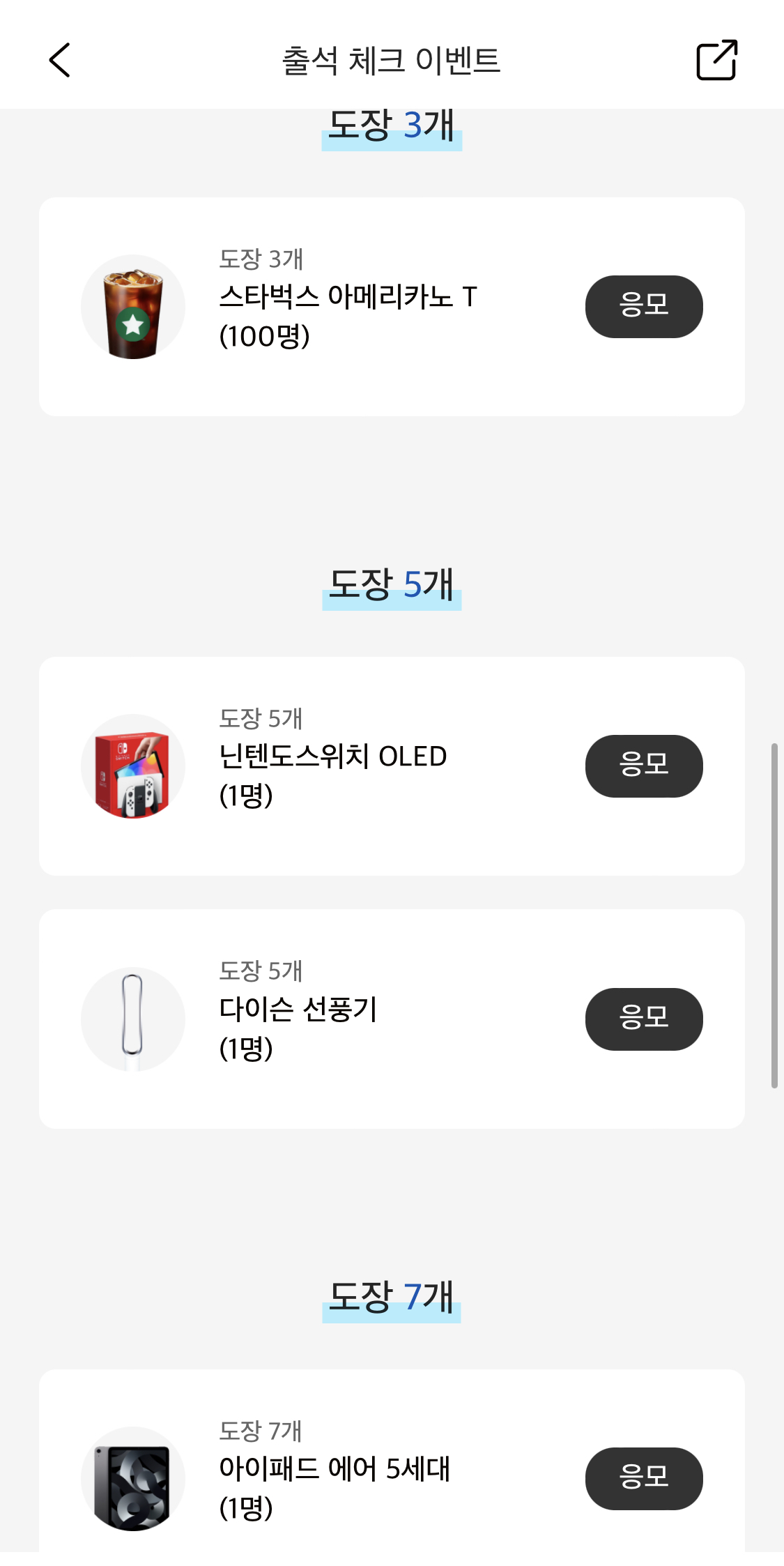Go back with the arrow icon
Viewport: 784px width, 1566px height.
point(60,60)
